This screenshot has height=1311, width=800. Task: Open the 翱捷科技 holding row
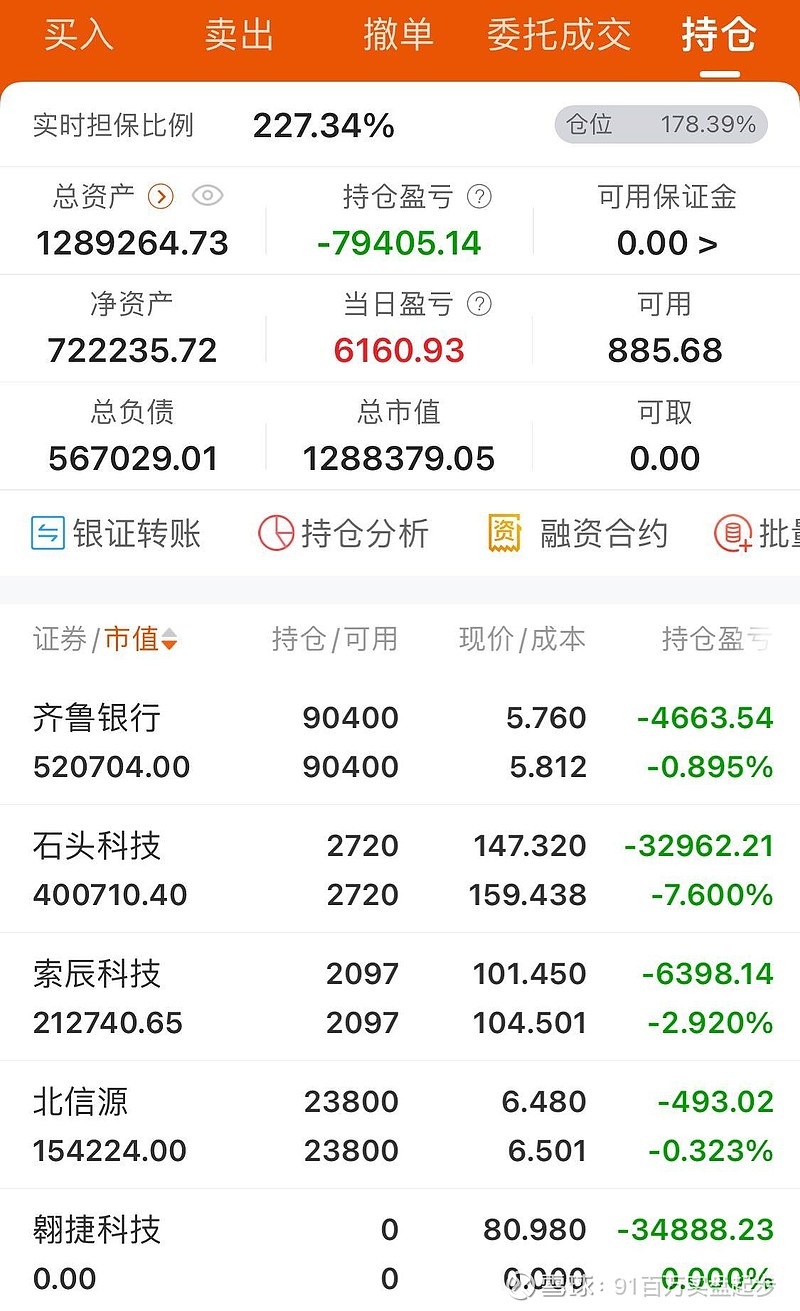[x=400, y=1251]
